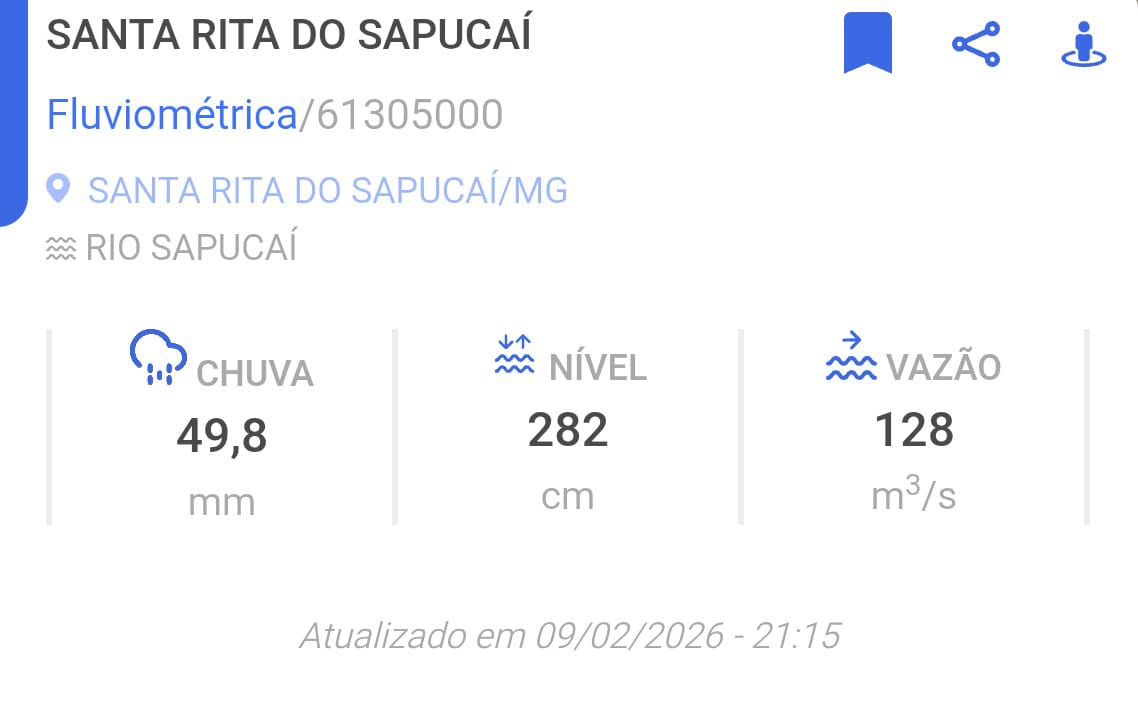Screen dimensions: 1138x708
Task: Share this station's data
Action: click(x=975, y=44)
